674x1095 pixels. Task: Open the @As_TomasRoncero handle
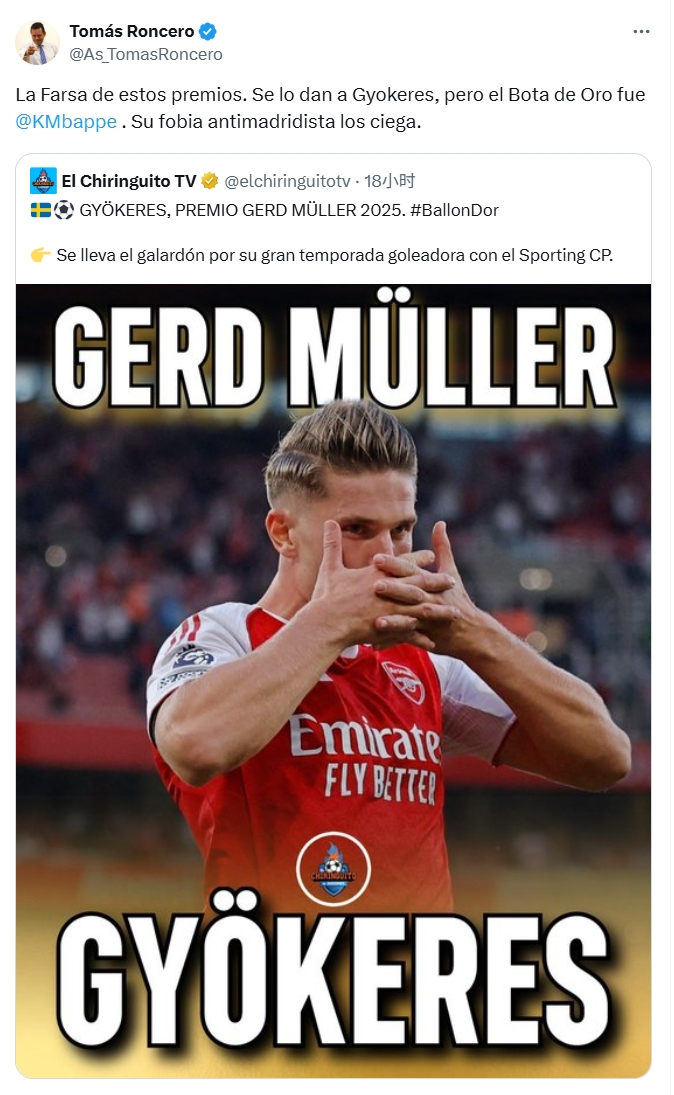(146, 54)
